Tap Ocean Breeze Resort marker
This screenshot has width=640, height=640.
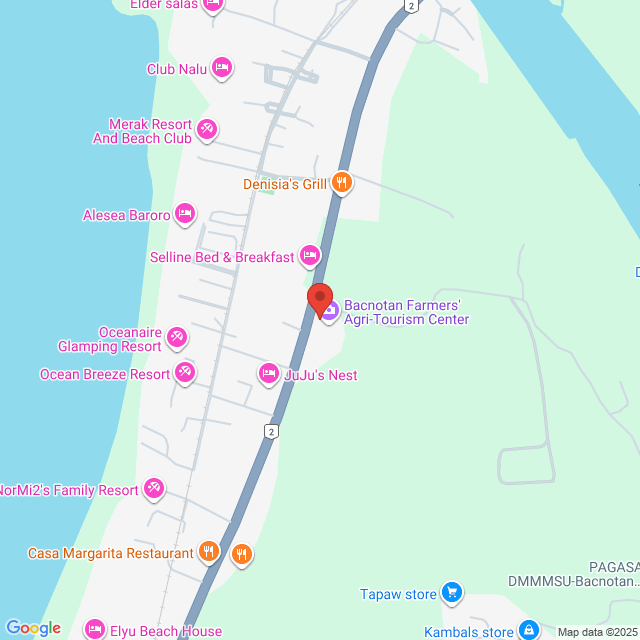click(185, 374)
